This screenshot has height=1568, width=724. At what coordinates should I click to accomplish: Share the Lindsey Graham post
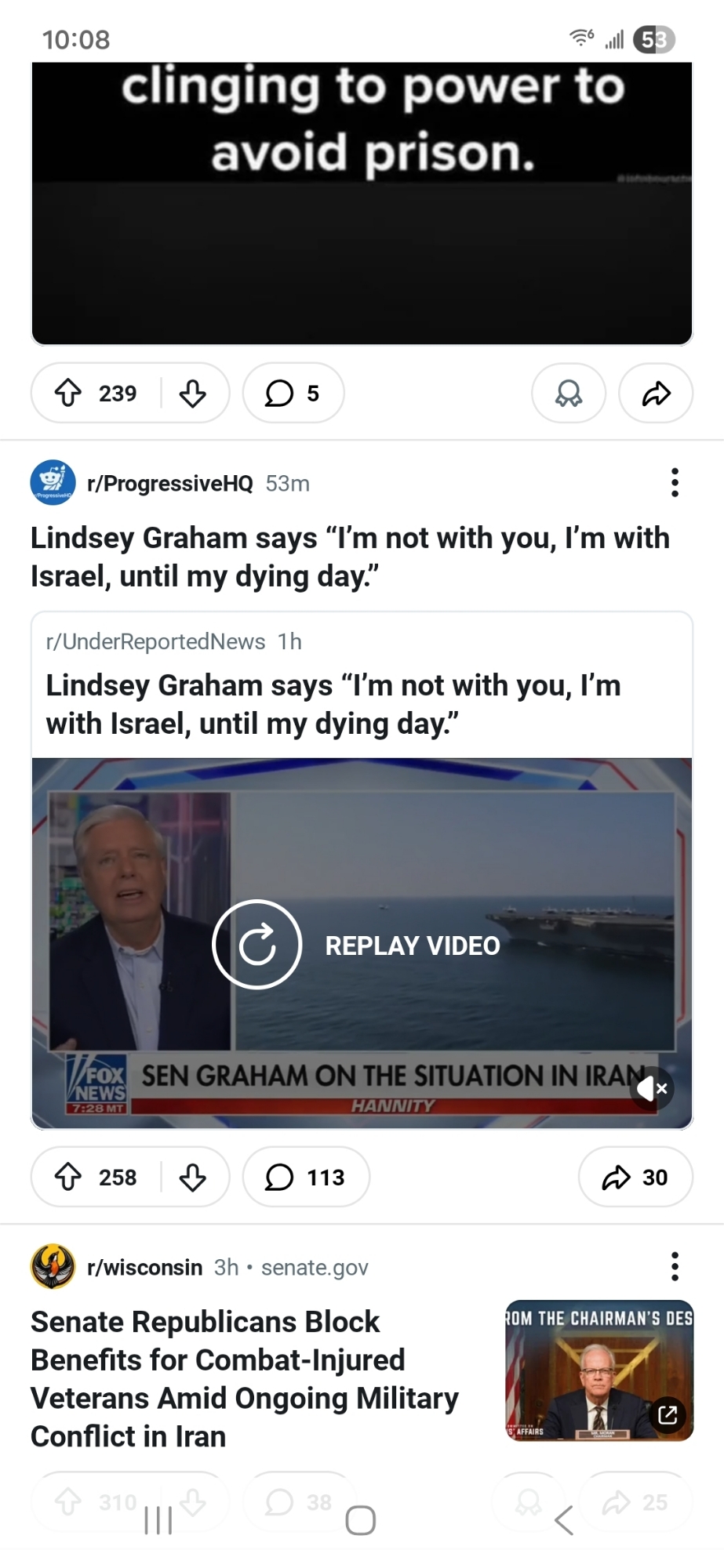click(x=635, y=1177)
